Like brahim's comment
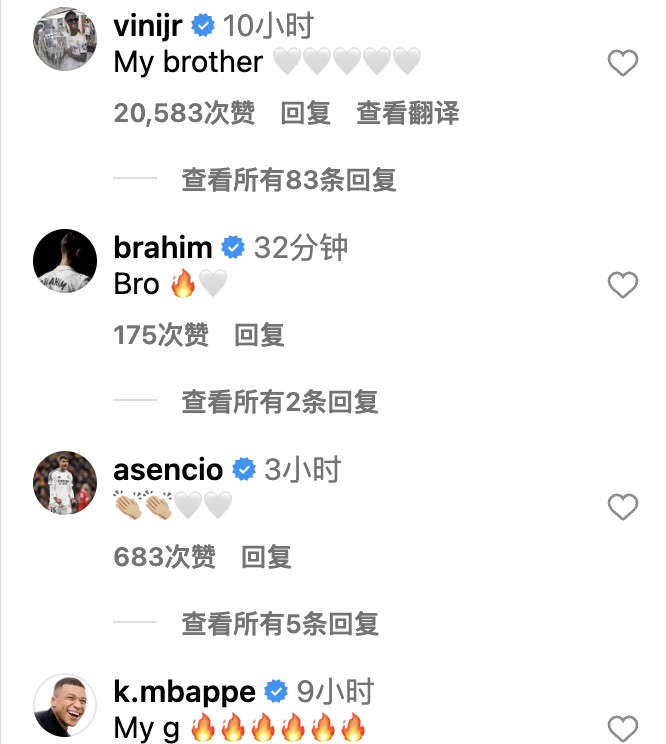The height and width of the screenshot is (744, 666). point(623,286)
